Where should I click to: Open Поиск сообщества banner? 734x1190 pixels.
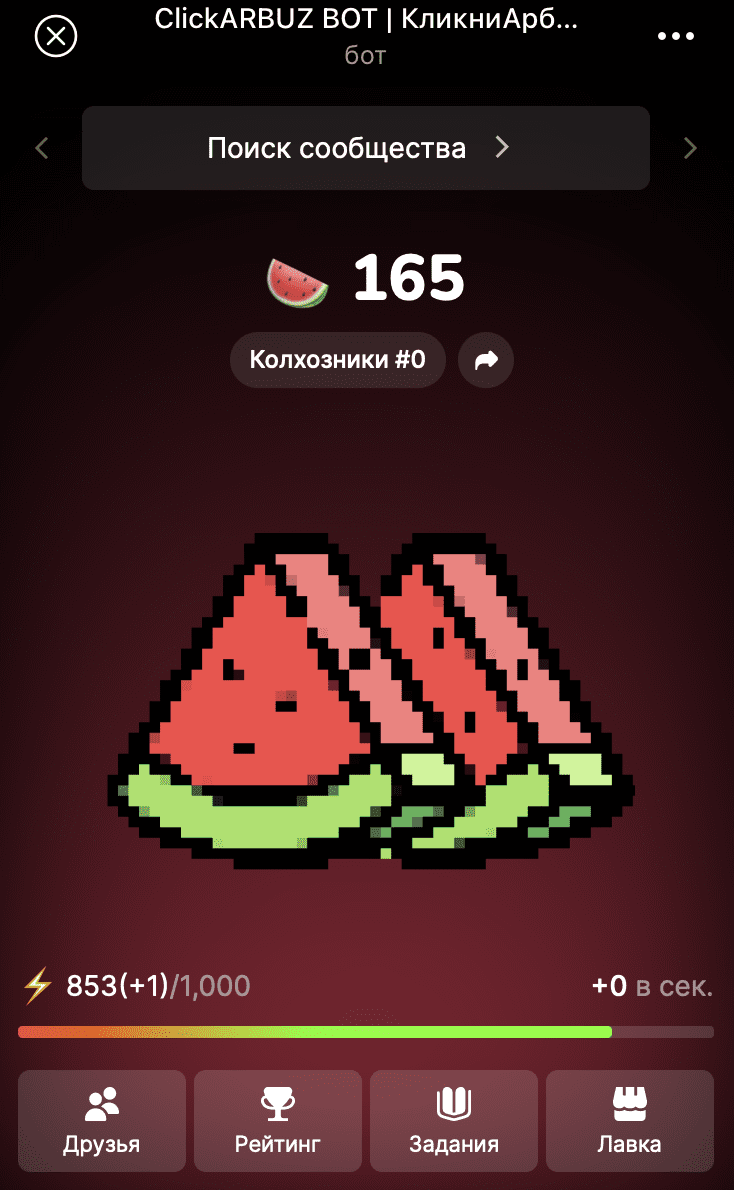365,148
